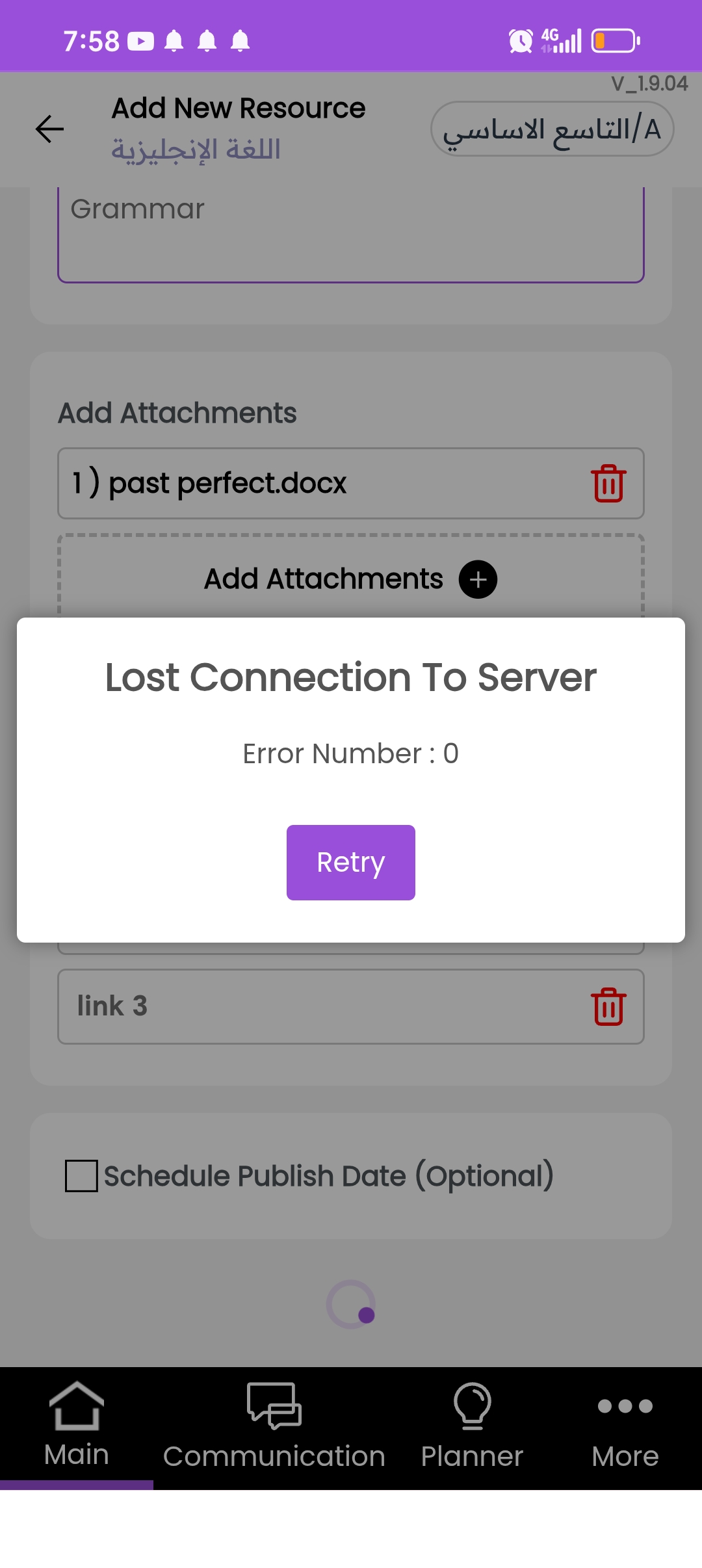Viewport: 702px width, 1568px height.
Task: Delete the past perfect.docx attachment
Action: click(x=608, y=483)
